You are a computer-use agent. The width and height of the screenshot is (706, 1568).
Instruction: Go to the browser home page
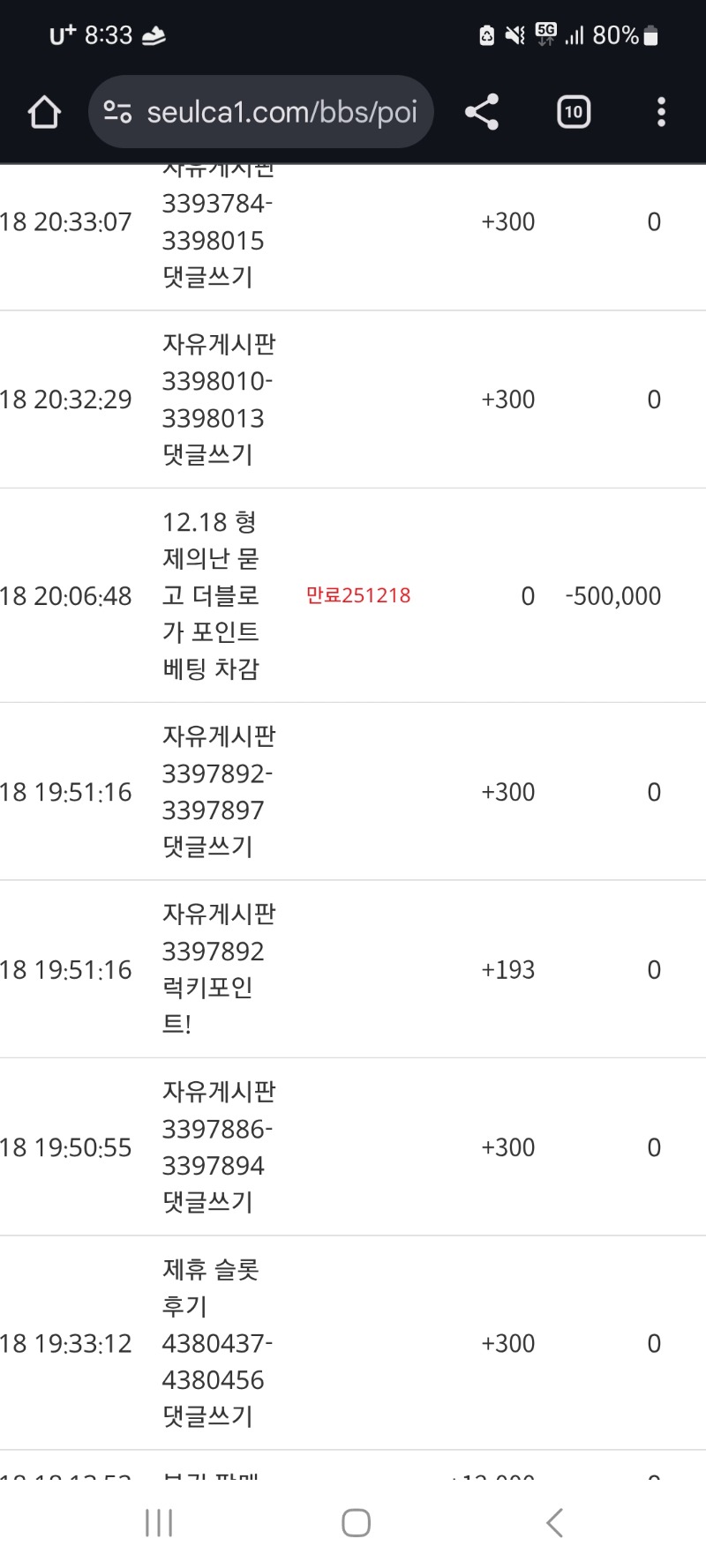[44, 112]
